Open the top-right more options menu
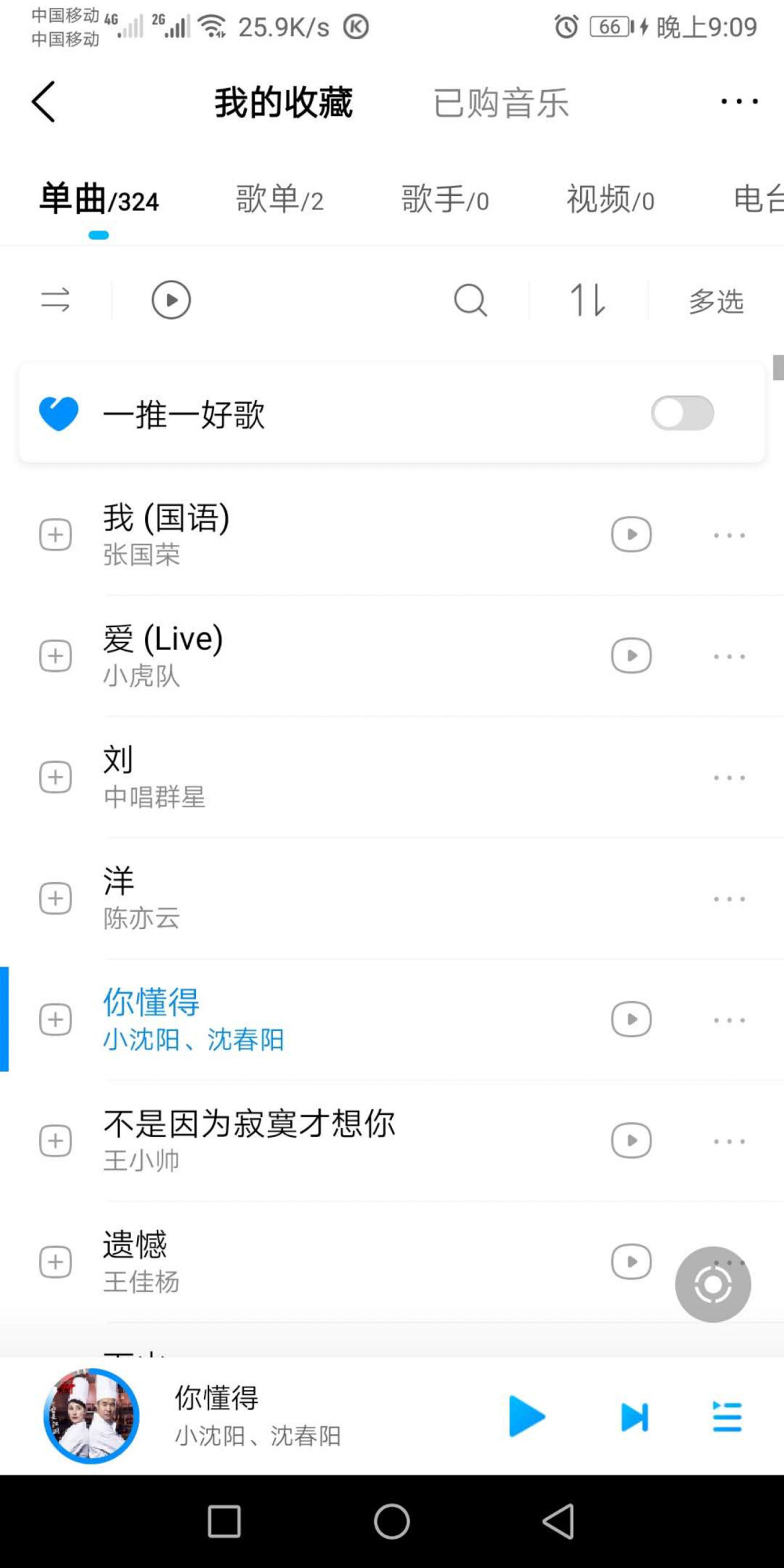 pos(738,100)
